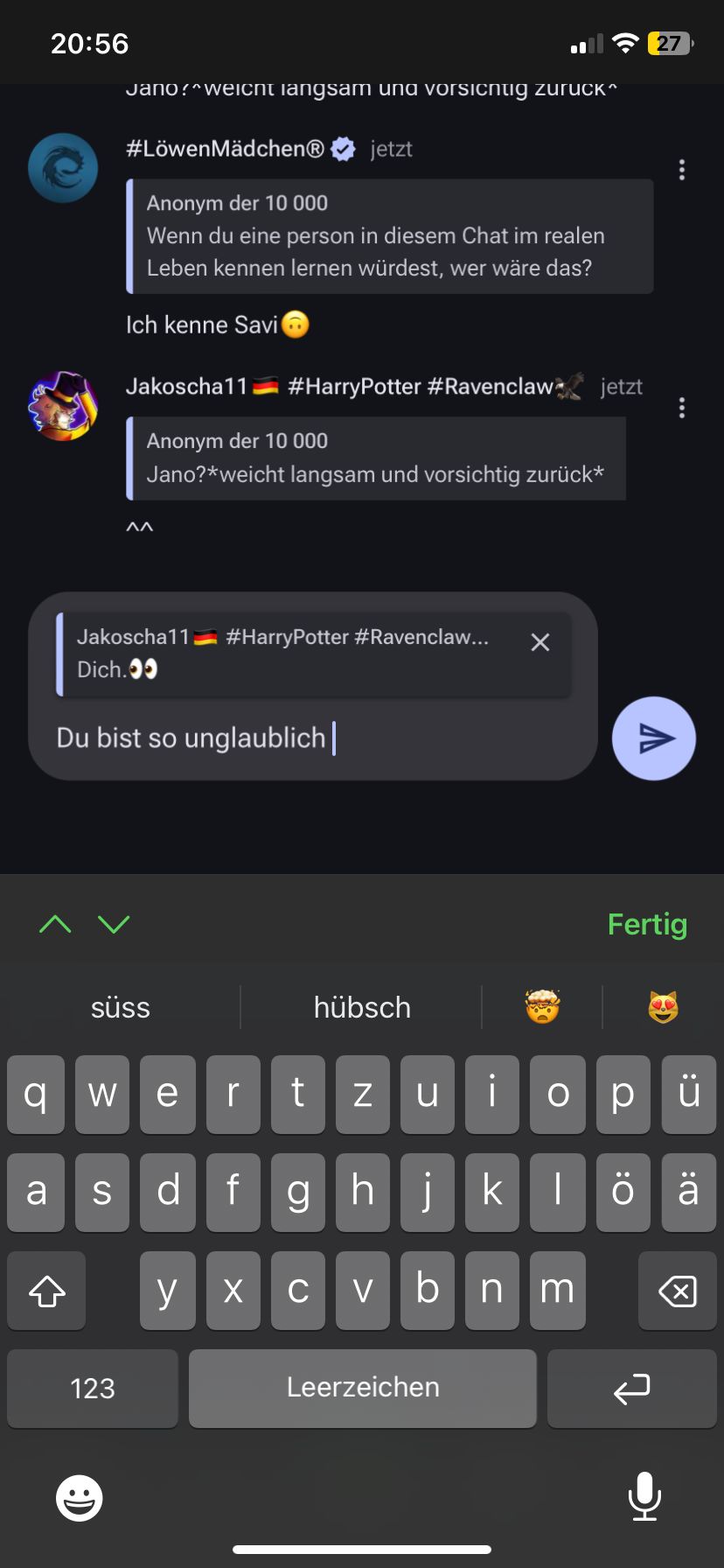Send the typed message
The image size is (724, 1568).
pos(653,738)
